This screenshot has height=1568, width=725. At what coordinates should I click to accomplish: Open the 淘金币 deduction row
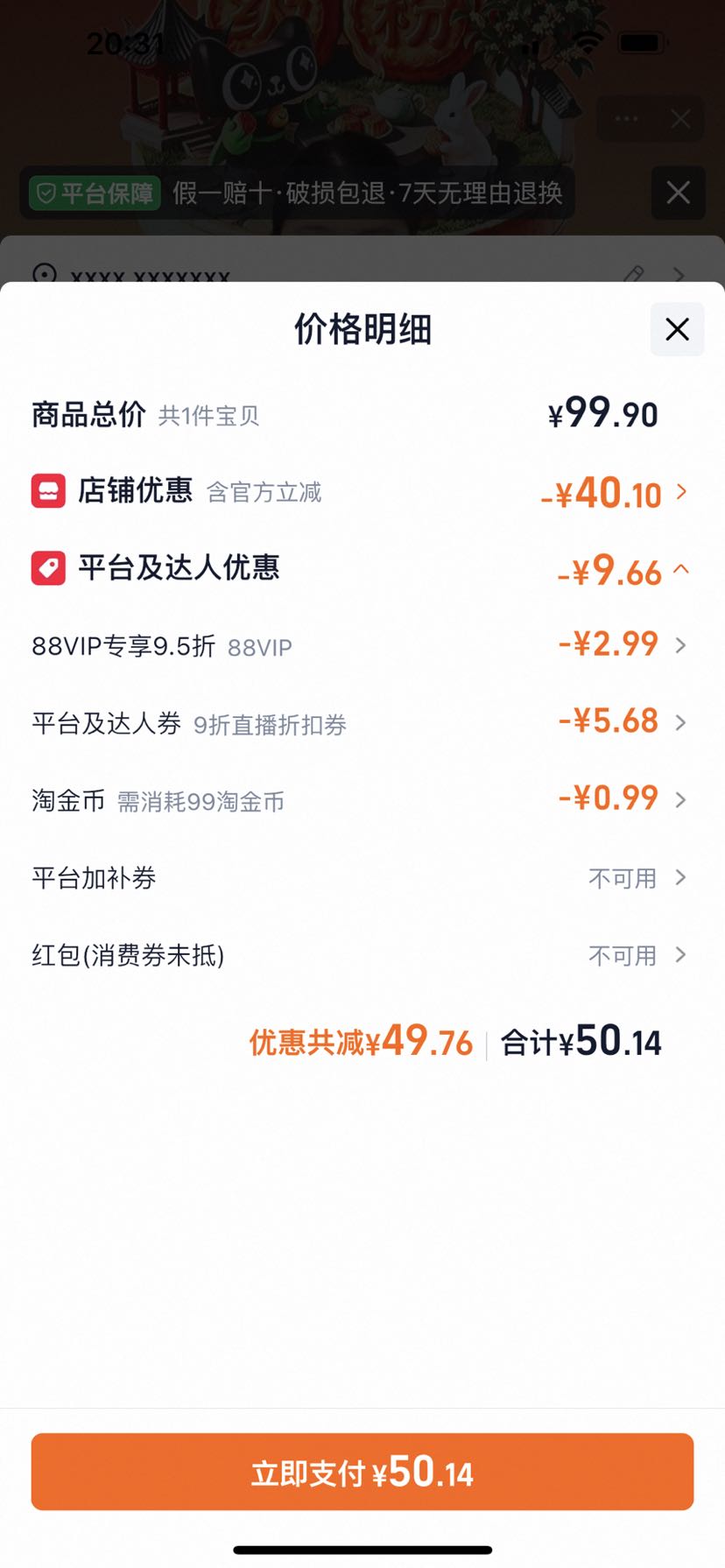[x=362, y=800]
